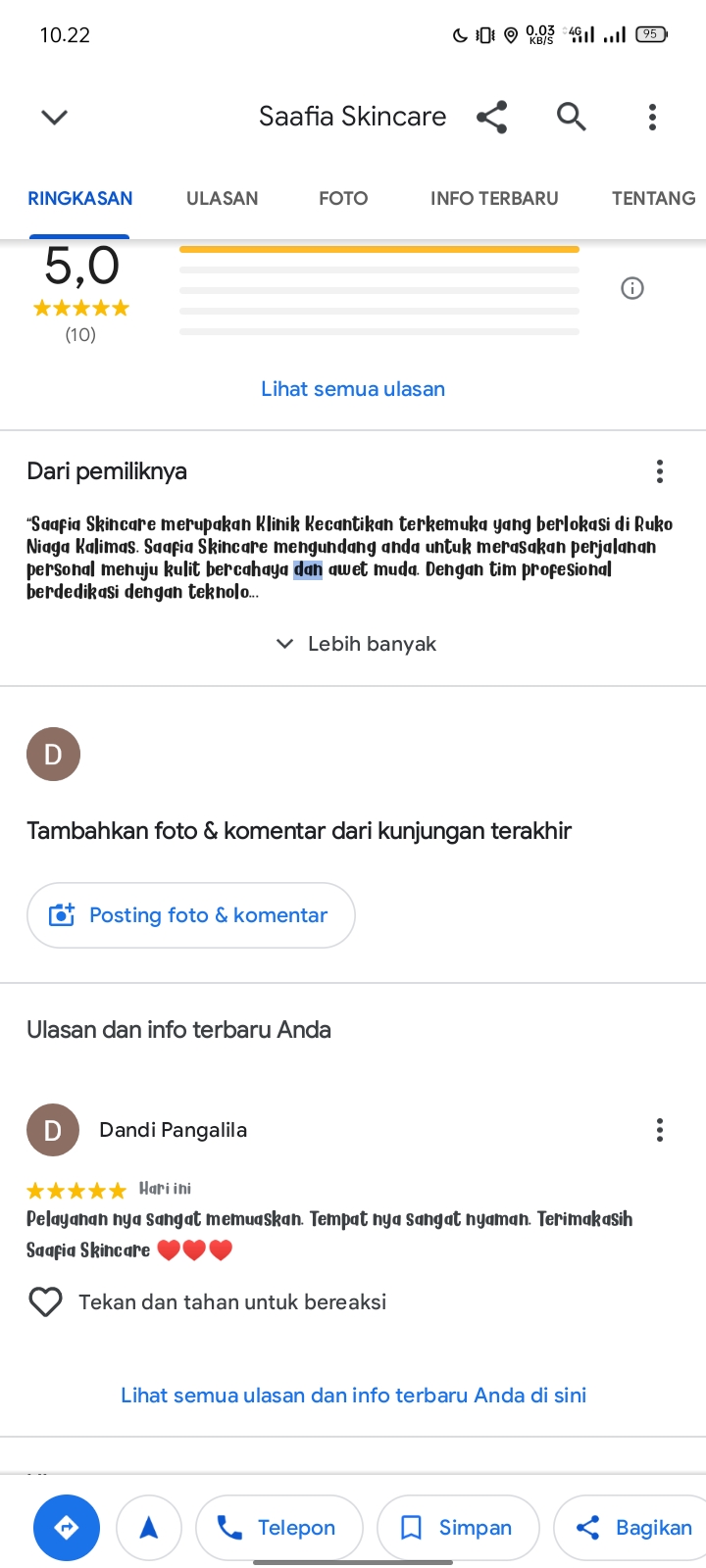Open the search magnifier icon
Image resolution: width=706 pixels, height=1568 pixels.
point(572,117)
